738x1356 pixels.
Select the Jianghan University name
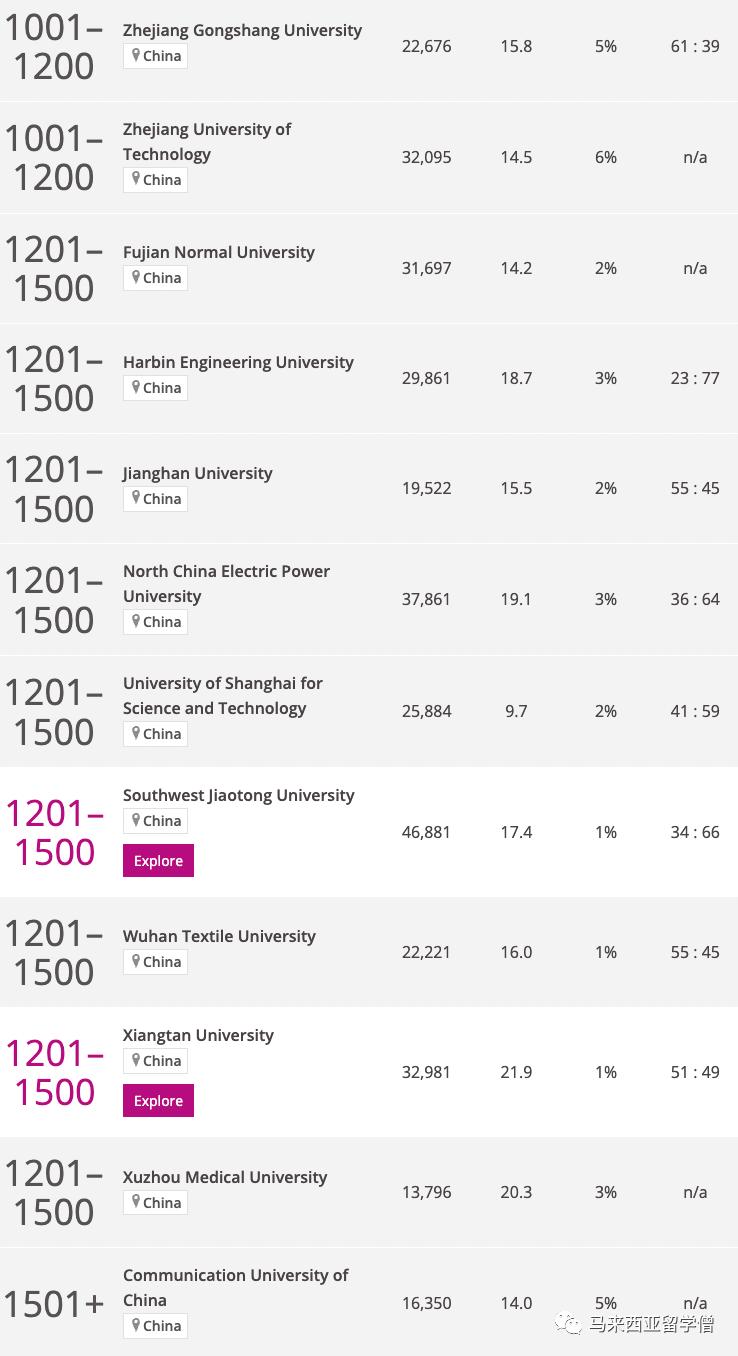(x=197, y=472)
